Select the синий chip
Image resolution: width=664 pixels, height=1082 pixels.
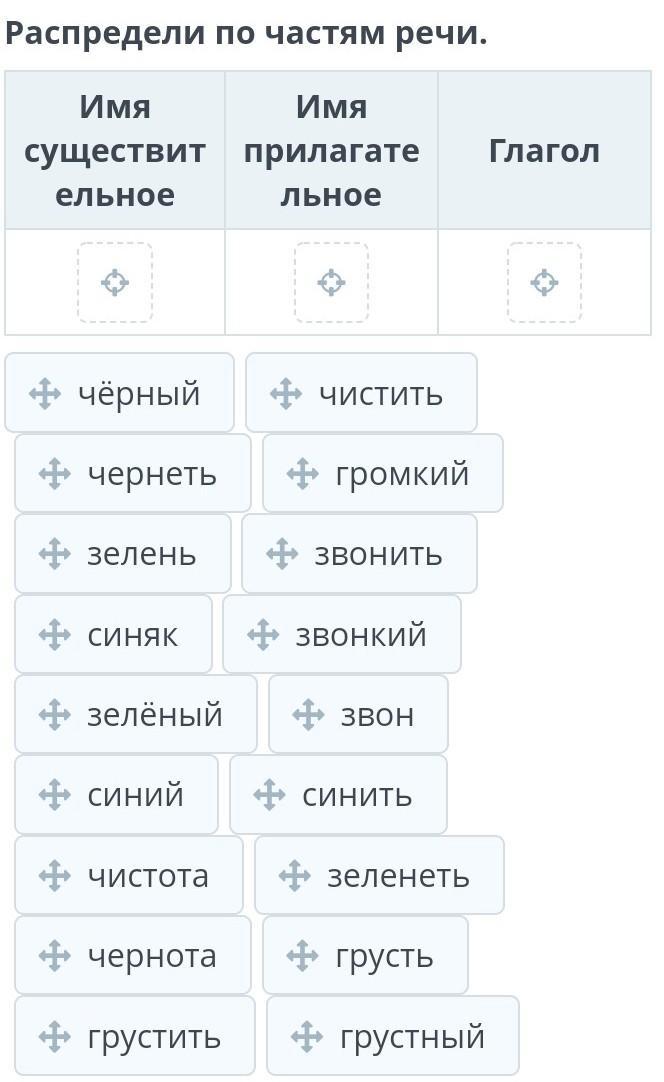click(116, 794)
